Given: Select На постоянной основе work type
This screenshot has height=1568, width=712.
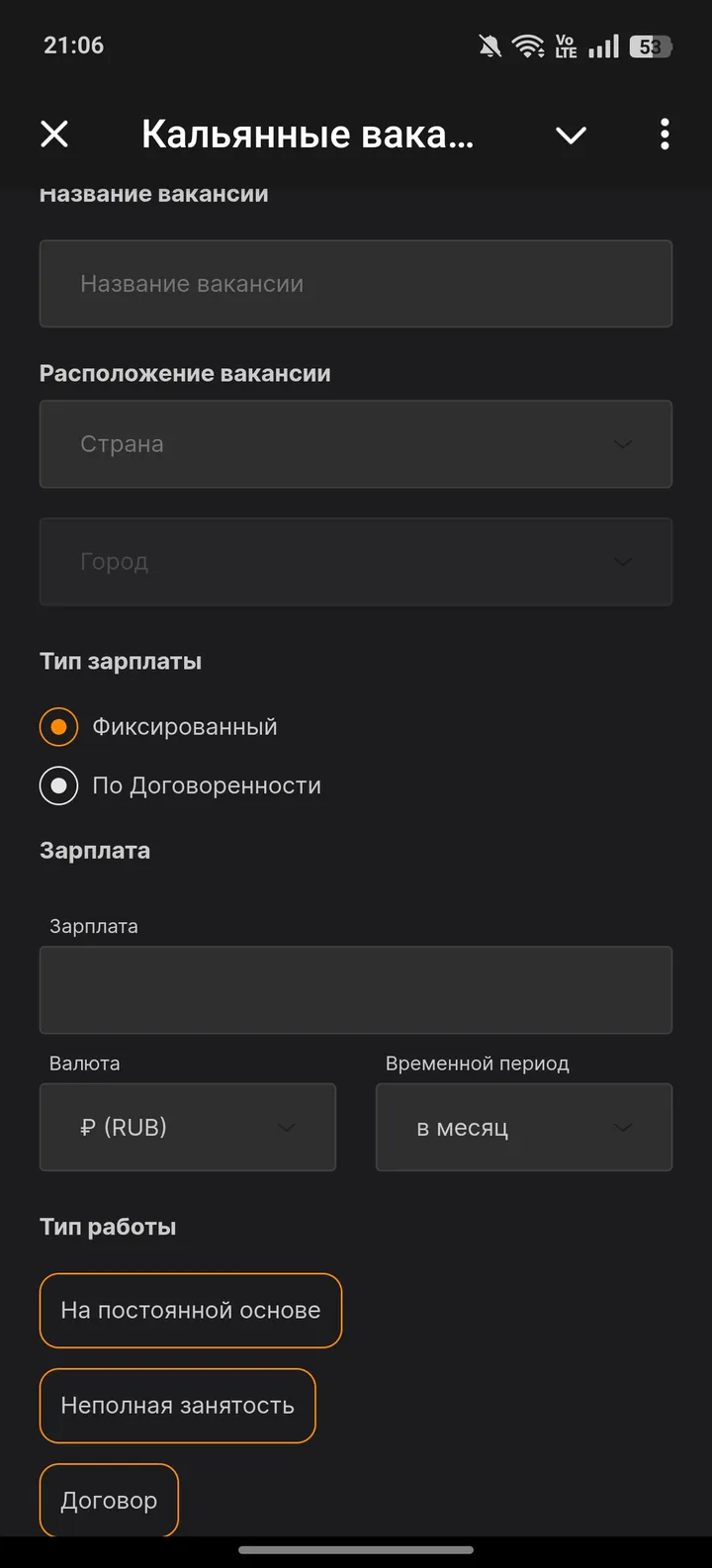Looking at the screenshot, I should coord(190,1310).
